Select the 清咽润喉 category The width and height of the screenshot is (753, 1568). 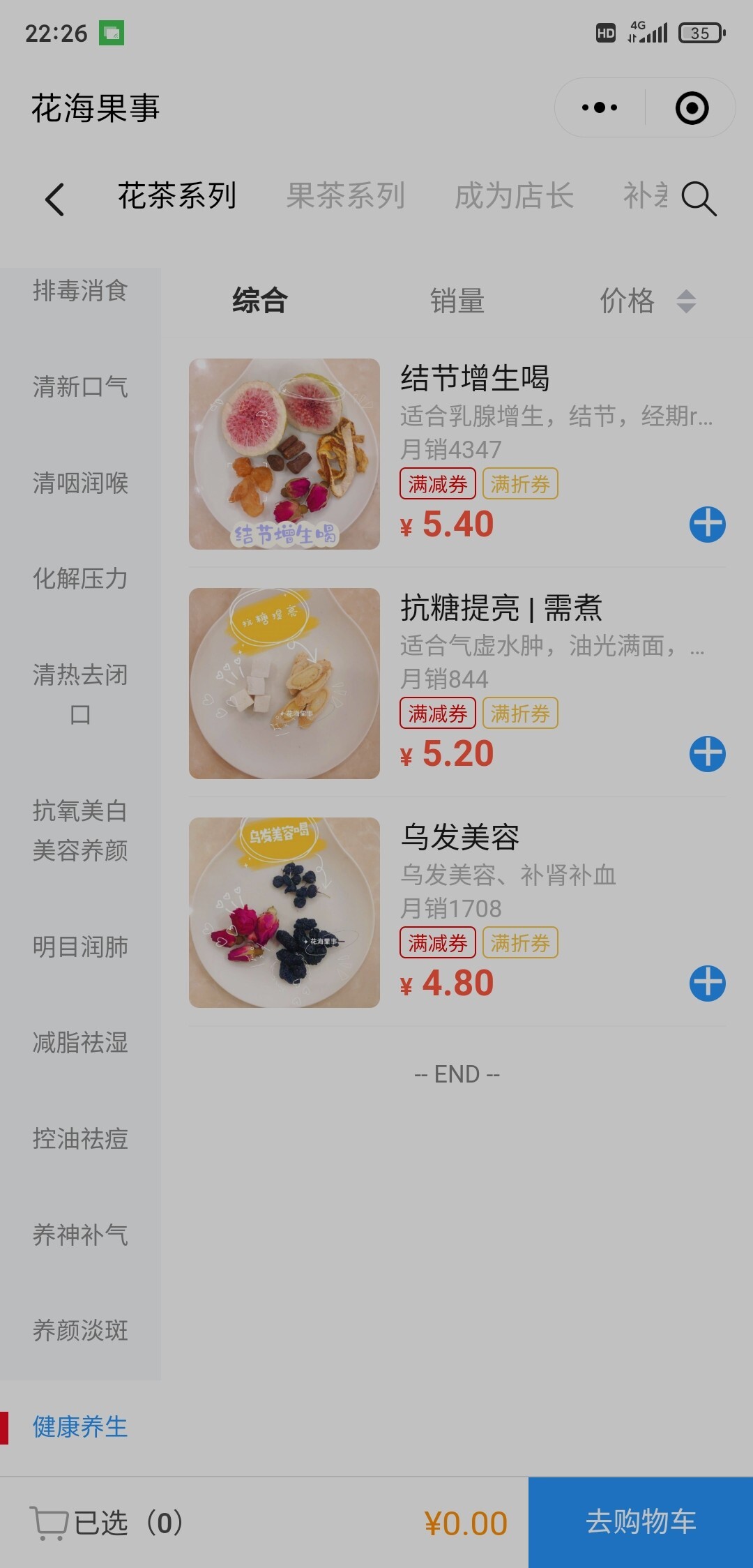(x=80, y=483)
